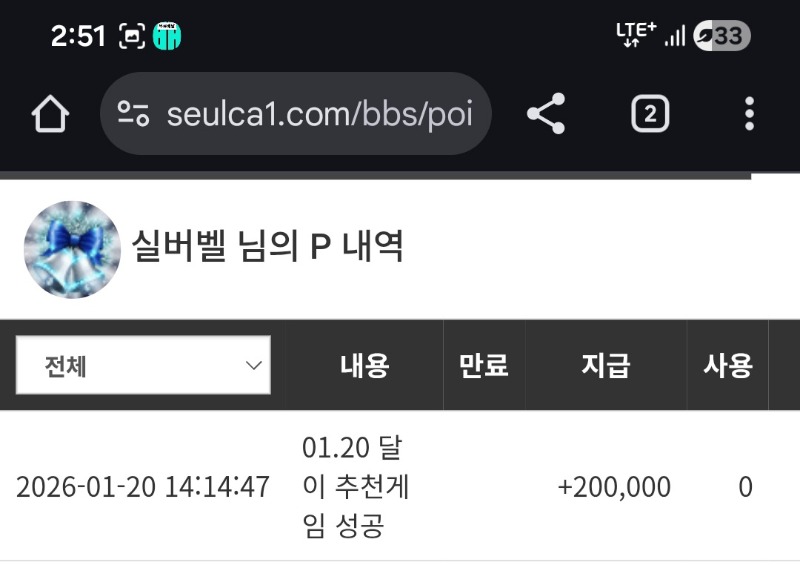Open the browser overflow menu
Screen dimensions: 800x565
click(x=749, y=114)
